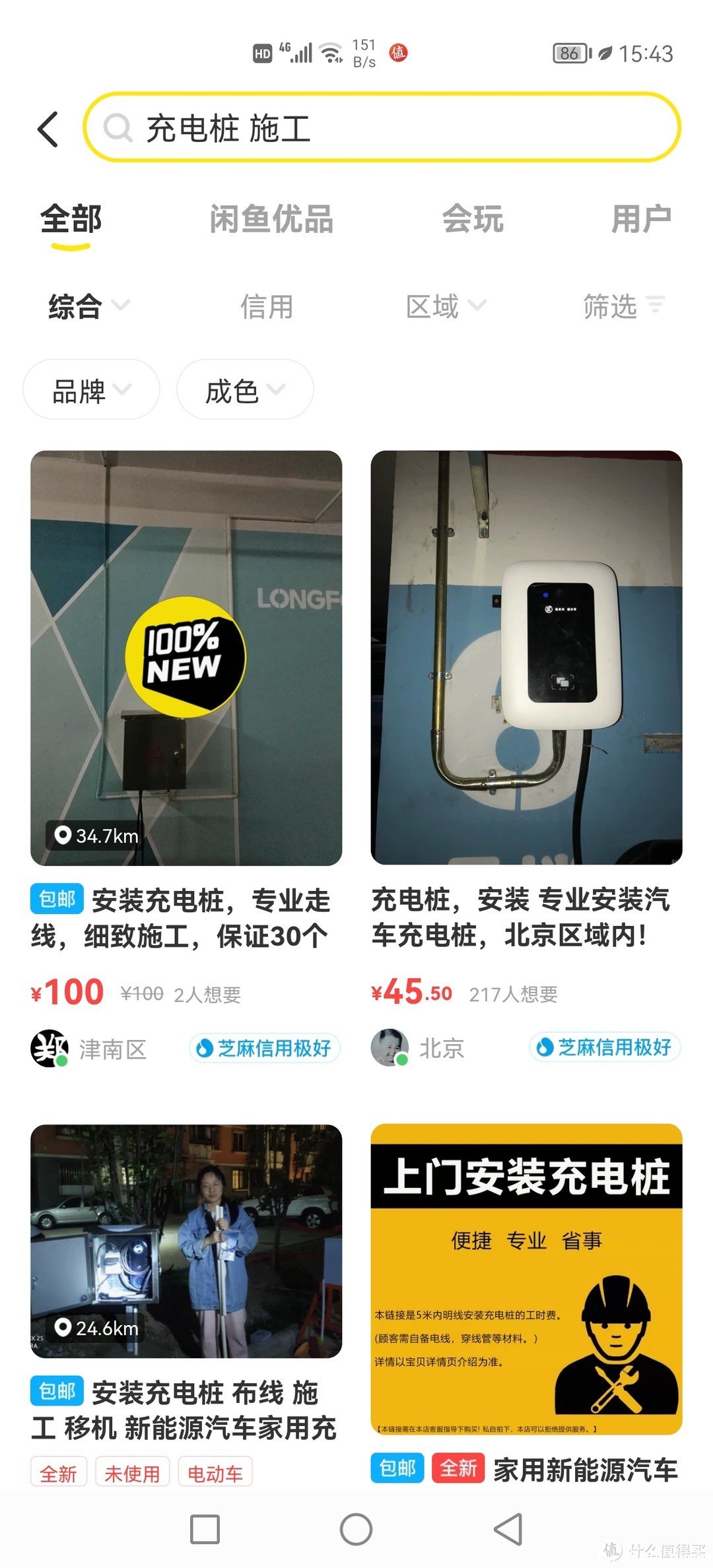Open the ¥100 安装充电桩 listing from 津南区
The height and width of the screenshot is (1568, 713).
tap(186, 660)
